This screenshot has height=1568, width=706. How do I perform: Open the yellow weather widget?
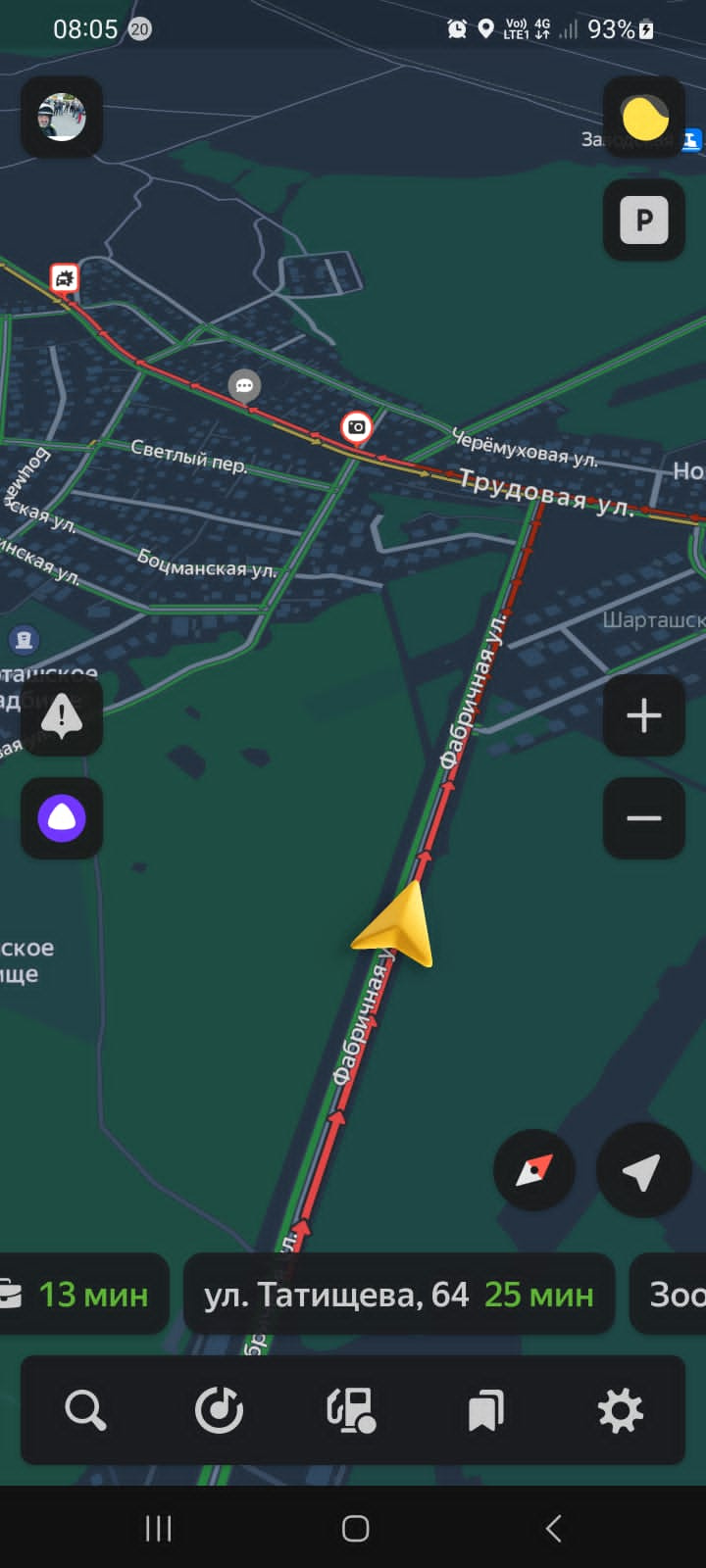click(x=644, y=118)
